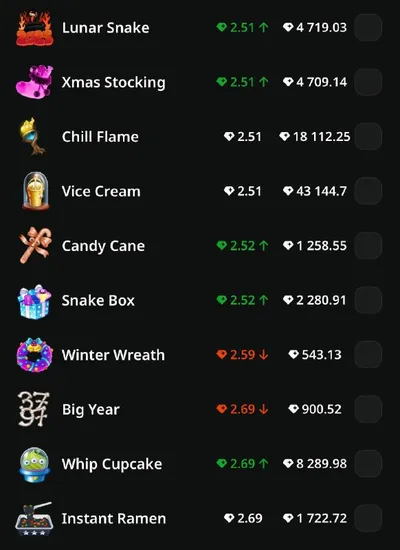
Task: Tick the checkbox for Xmas Stocking
Action: coord(368,82)
